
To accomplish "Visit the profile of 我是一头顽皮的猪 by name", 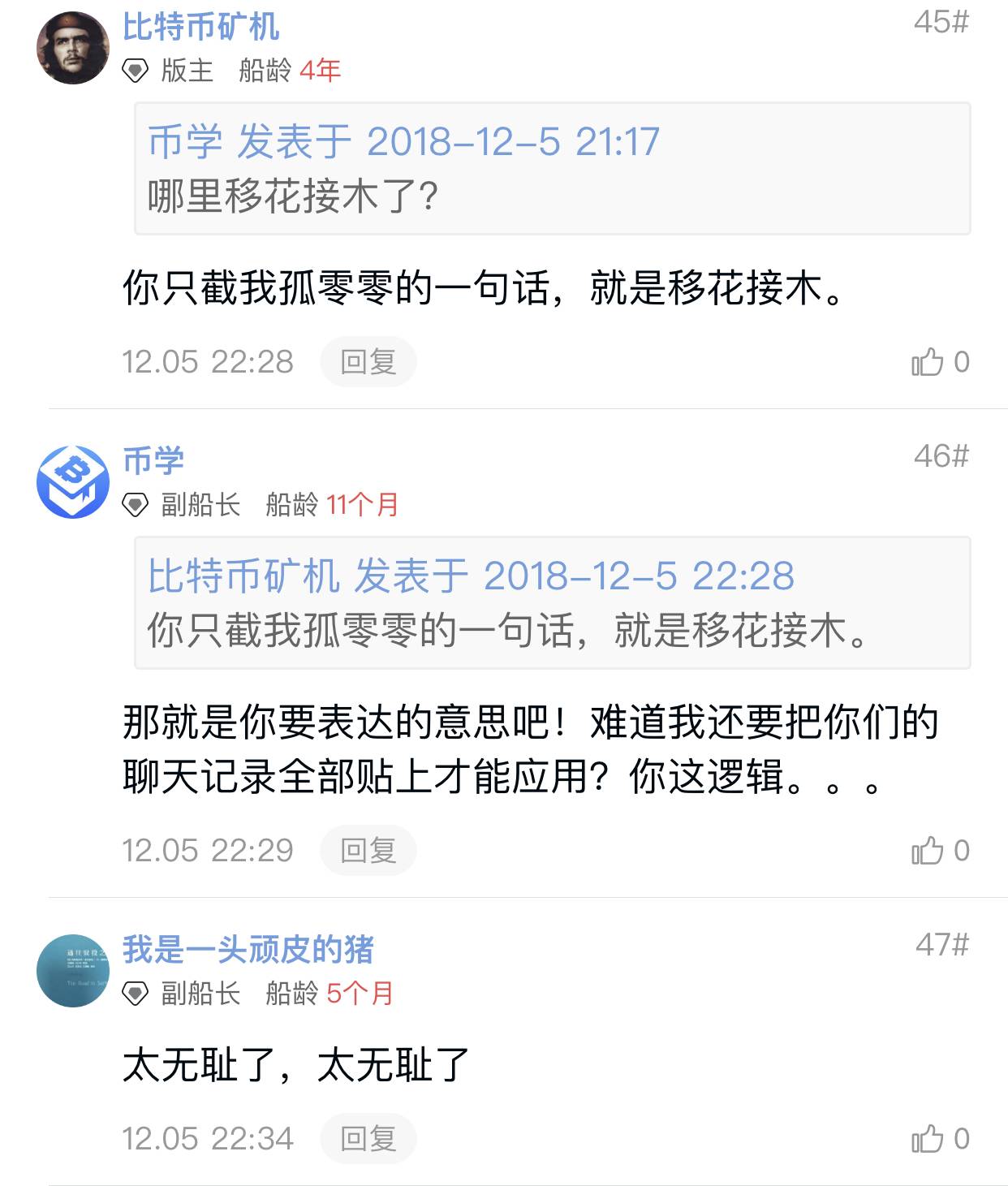I will pyautogui.click(x=248, y=949).
